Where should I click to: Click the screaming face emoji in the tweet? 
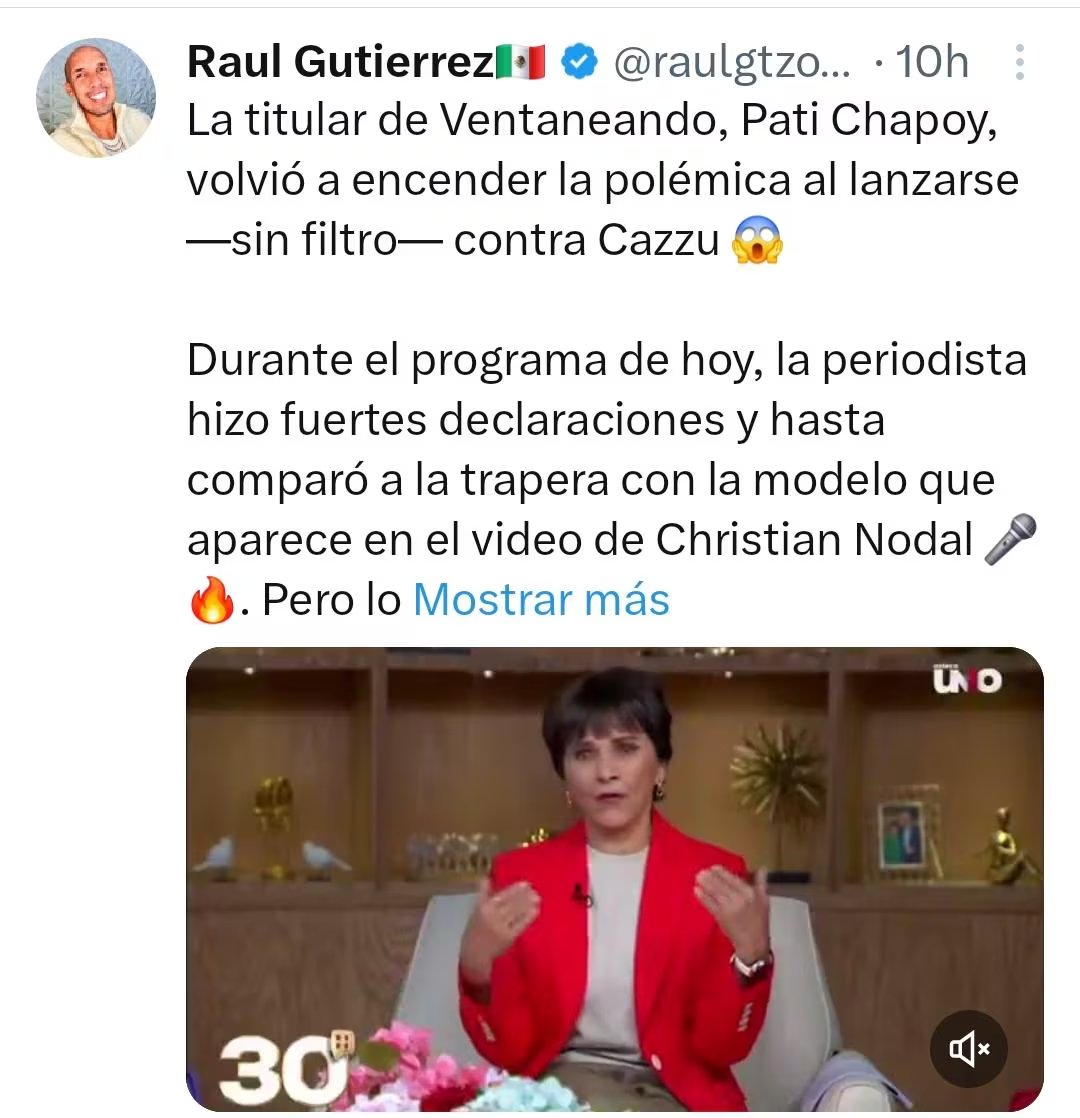[x=764, y=241]
